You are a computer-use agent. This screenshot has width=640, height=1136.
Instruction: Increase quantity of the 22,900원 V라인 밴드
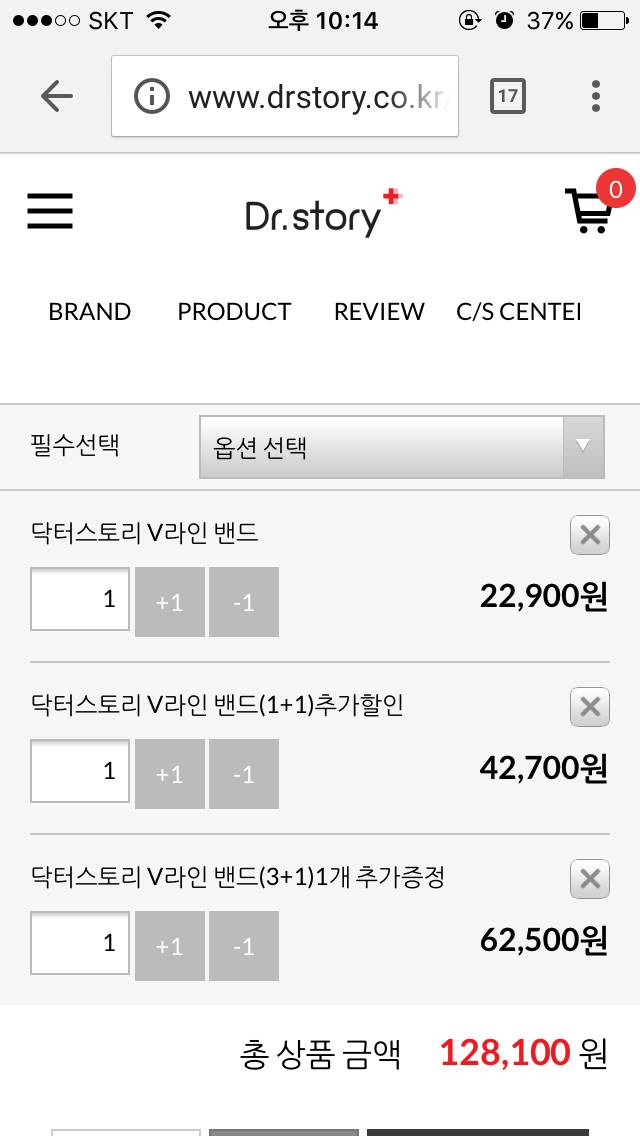170,602
